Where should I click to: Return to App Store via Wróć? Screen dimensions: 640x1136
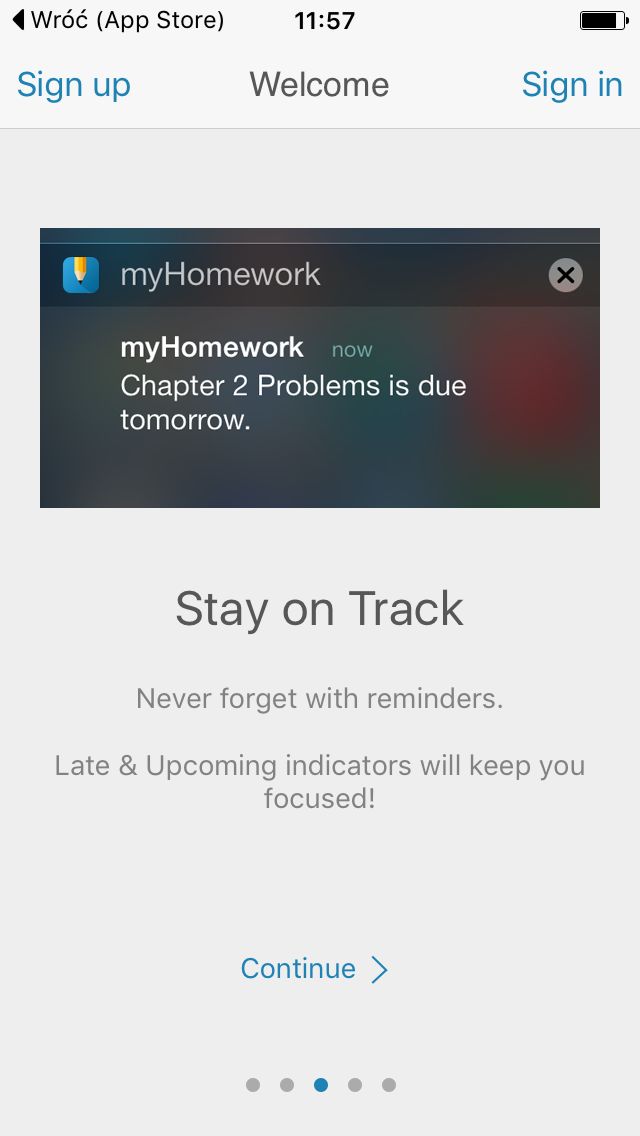[x=118, y=20]
